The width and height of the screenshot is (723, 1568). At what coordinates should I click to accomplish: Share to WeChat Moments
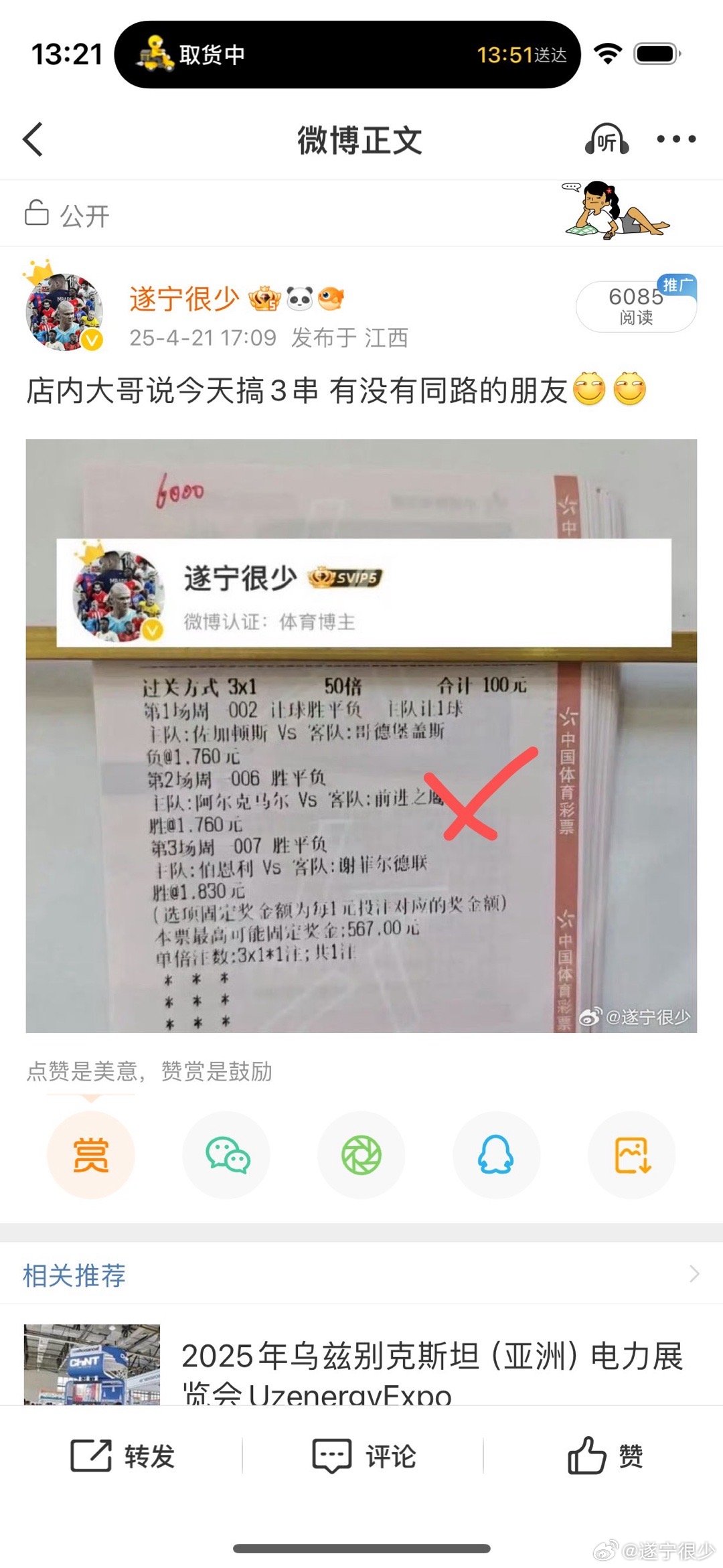(361, 1155)
